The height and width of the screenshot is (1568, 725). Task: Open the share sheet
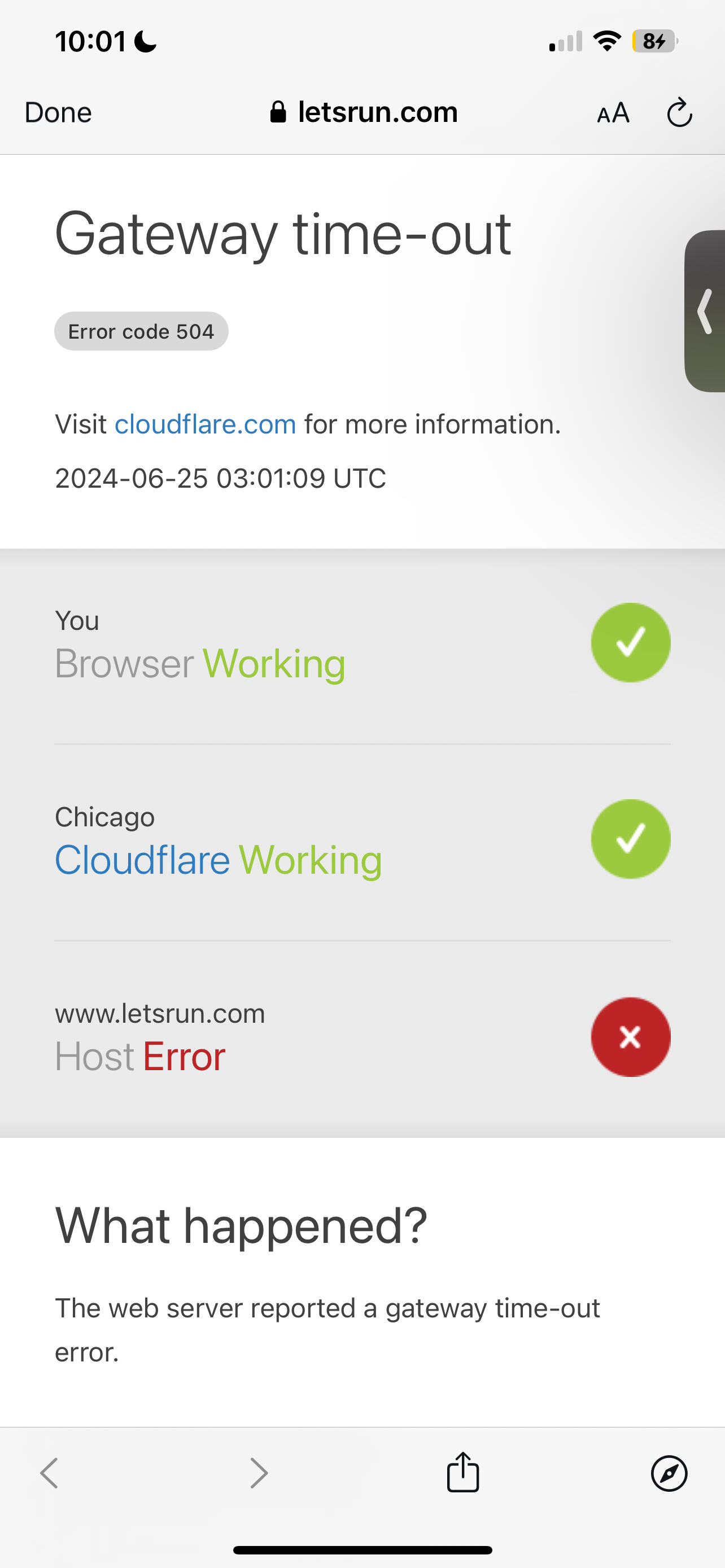click(462, 1472)
